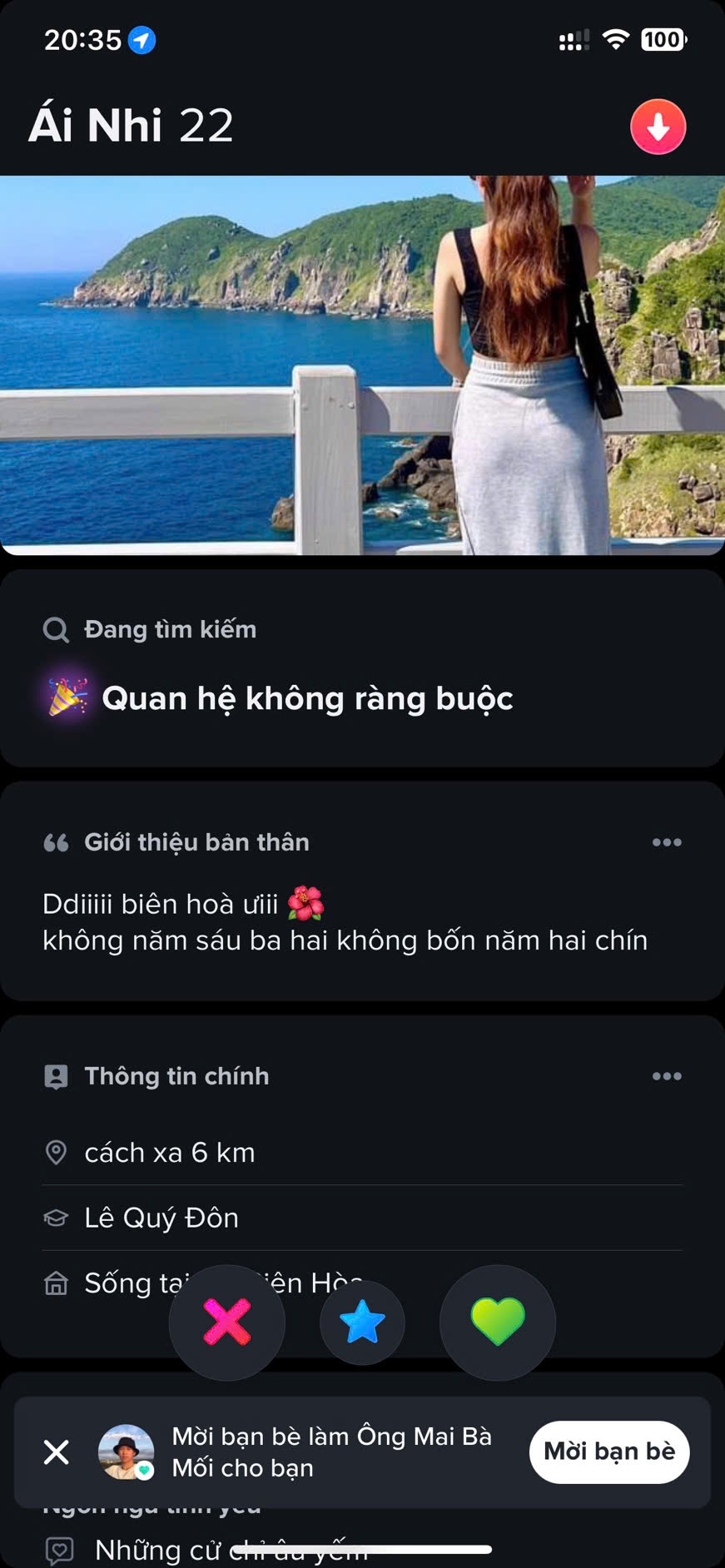Like Ái Nhi with the green heart

pos(497,1322)
